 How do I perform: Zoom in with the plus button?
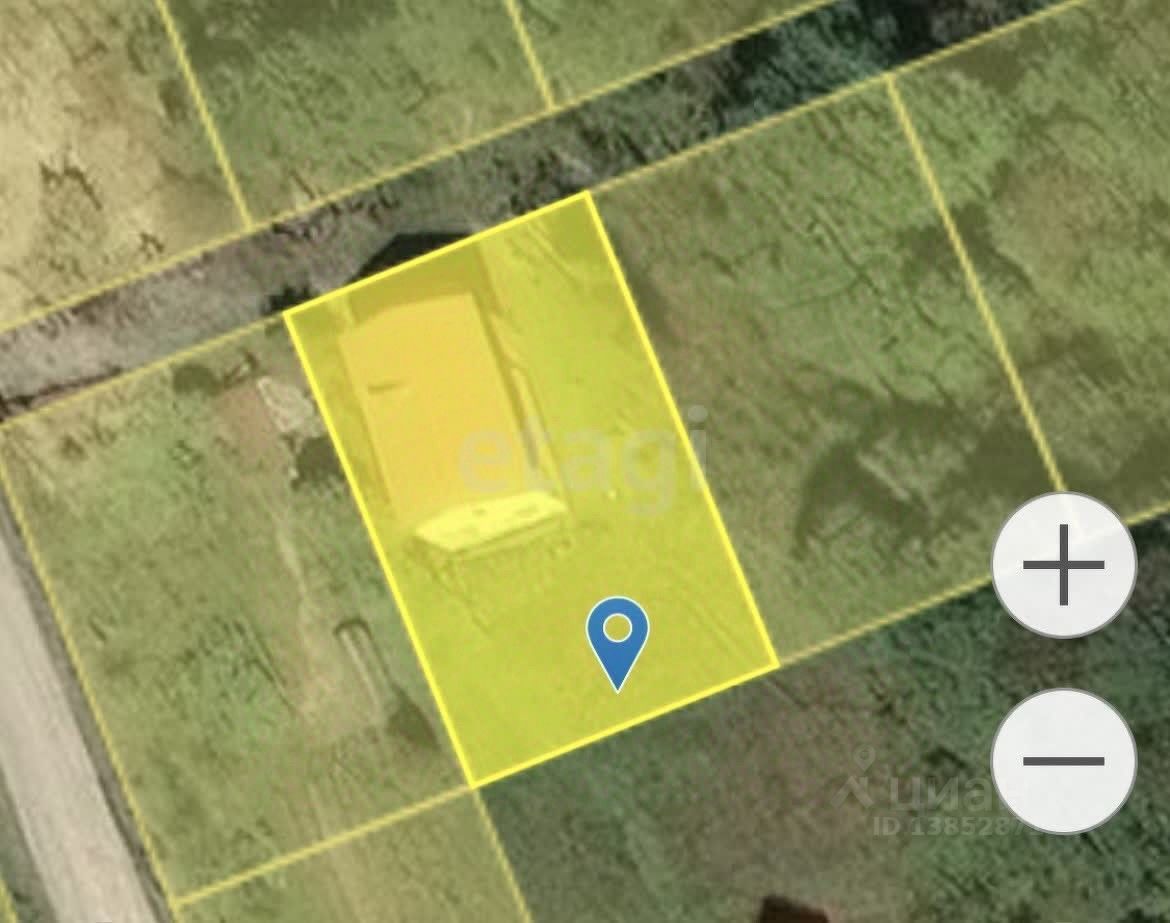point(1063,565)
